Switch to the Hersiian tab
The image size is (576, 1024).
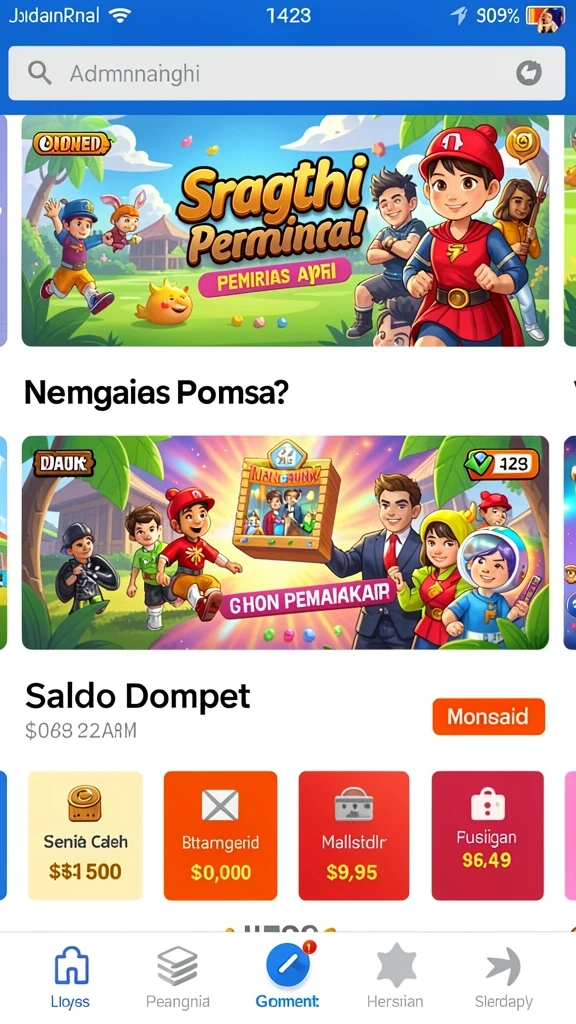(395, 978)
